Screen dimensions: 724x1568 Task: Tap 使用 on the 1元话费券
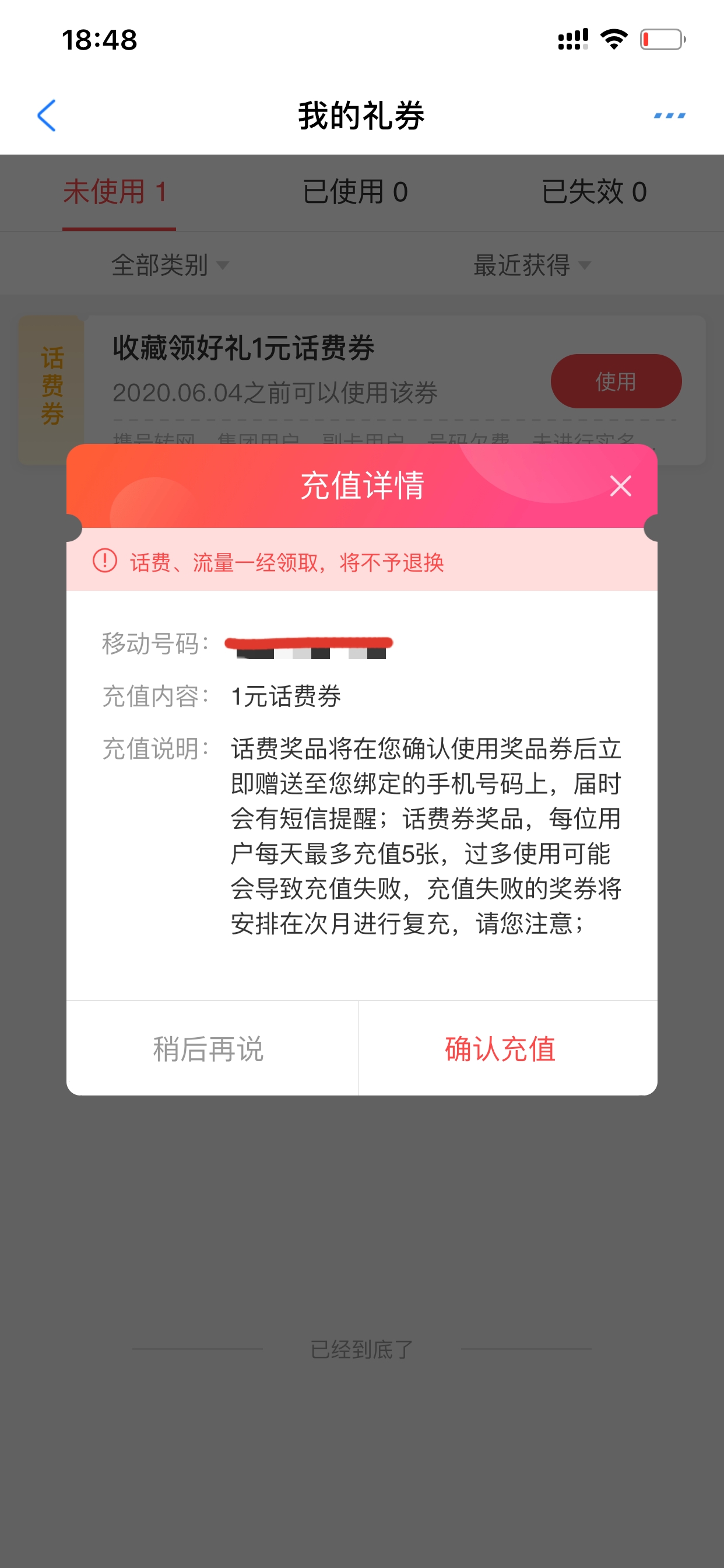pos(616,381)
